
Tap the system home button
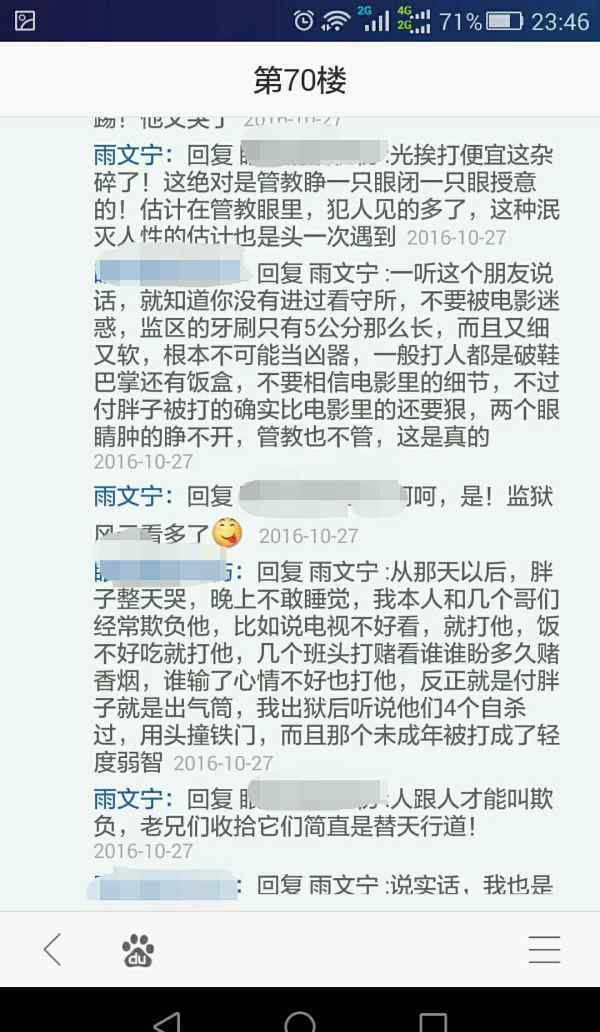299,1018
